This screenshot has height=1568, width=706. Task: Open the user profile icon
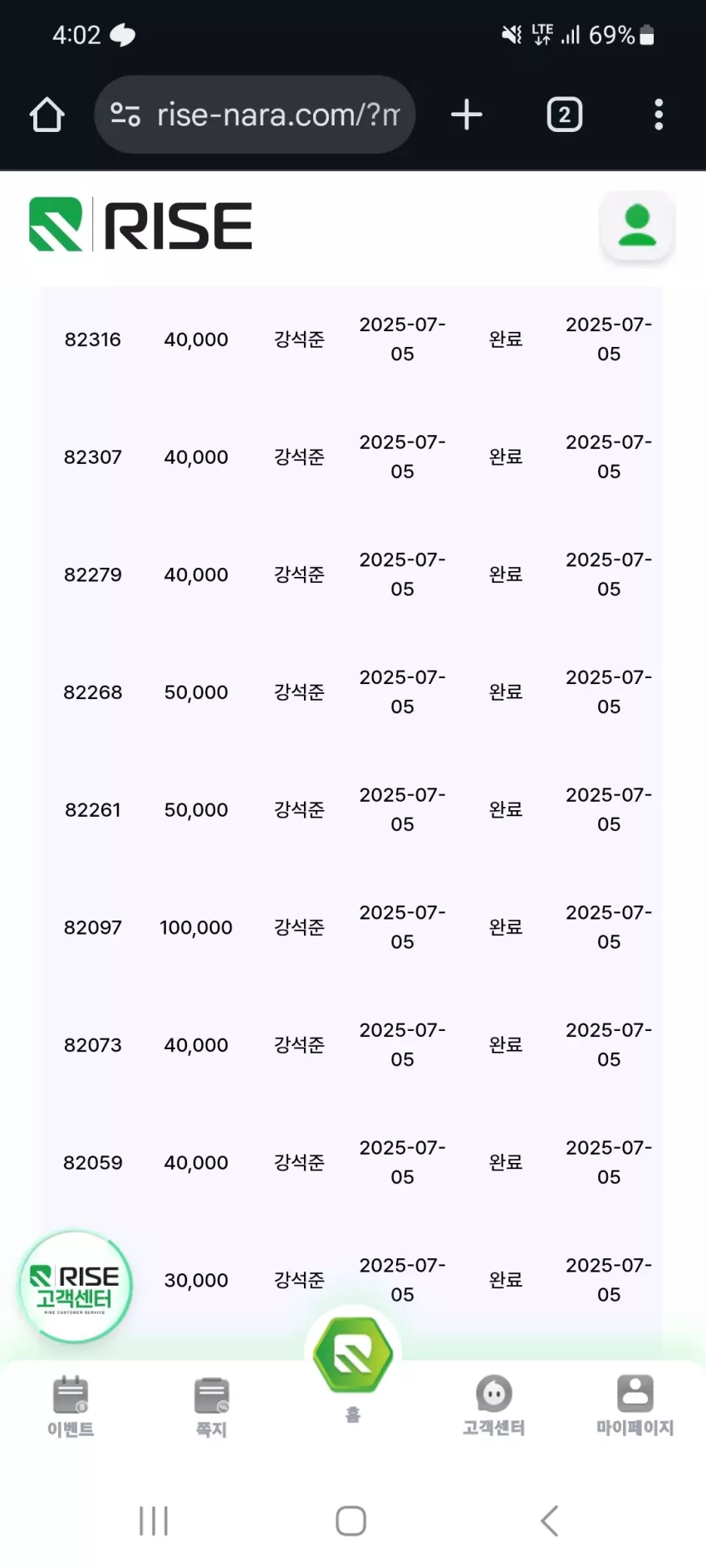(x=637, y=226)
